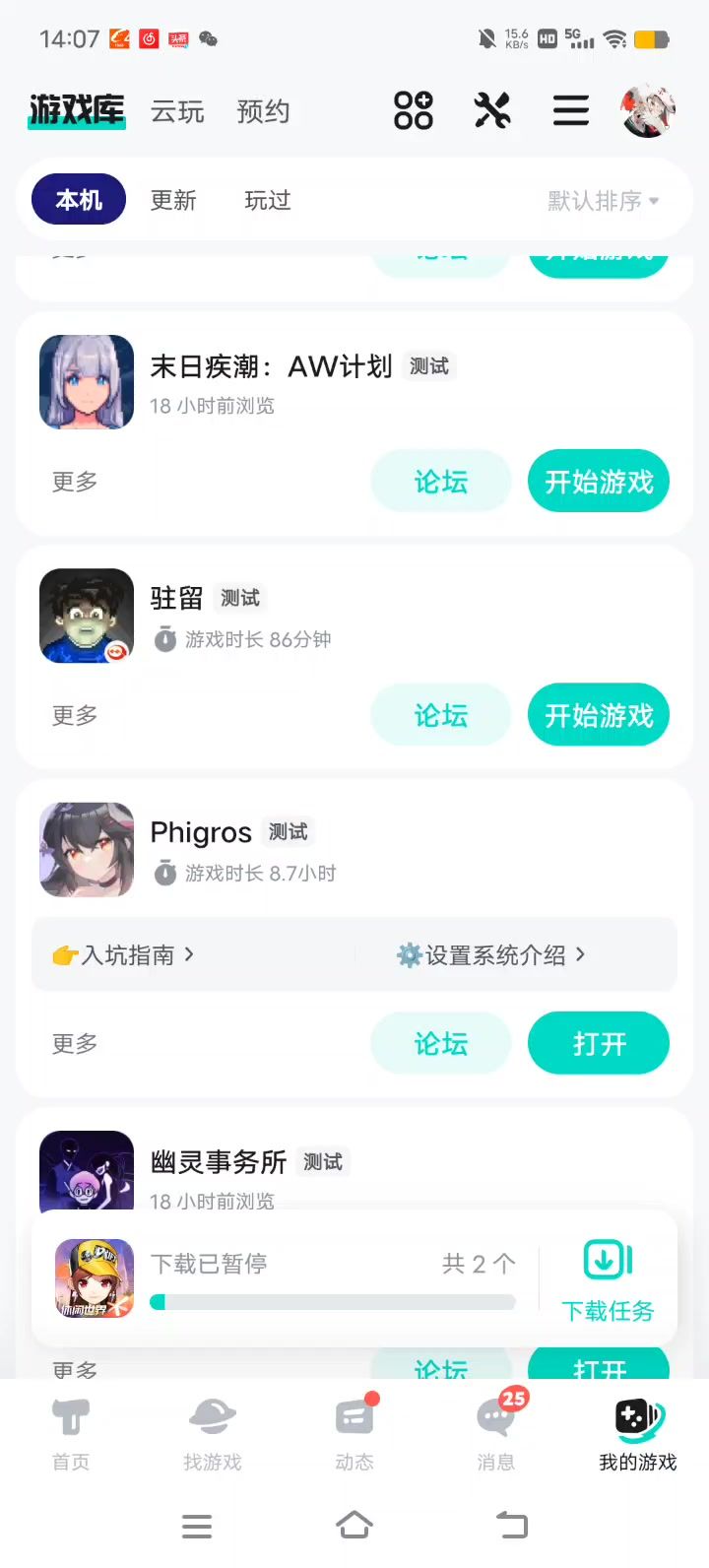
Task: Expand the 默认排序 sort dropdown
Action: [603, 201]
